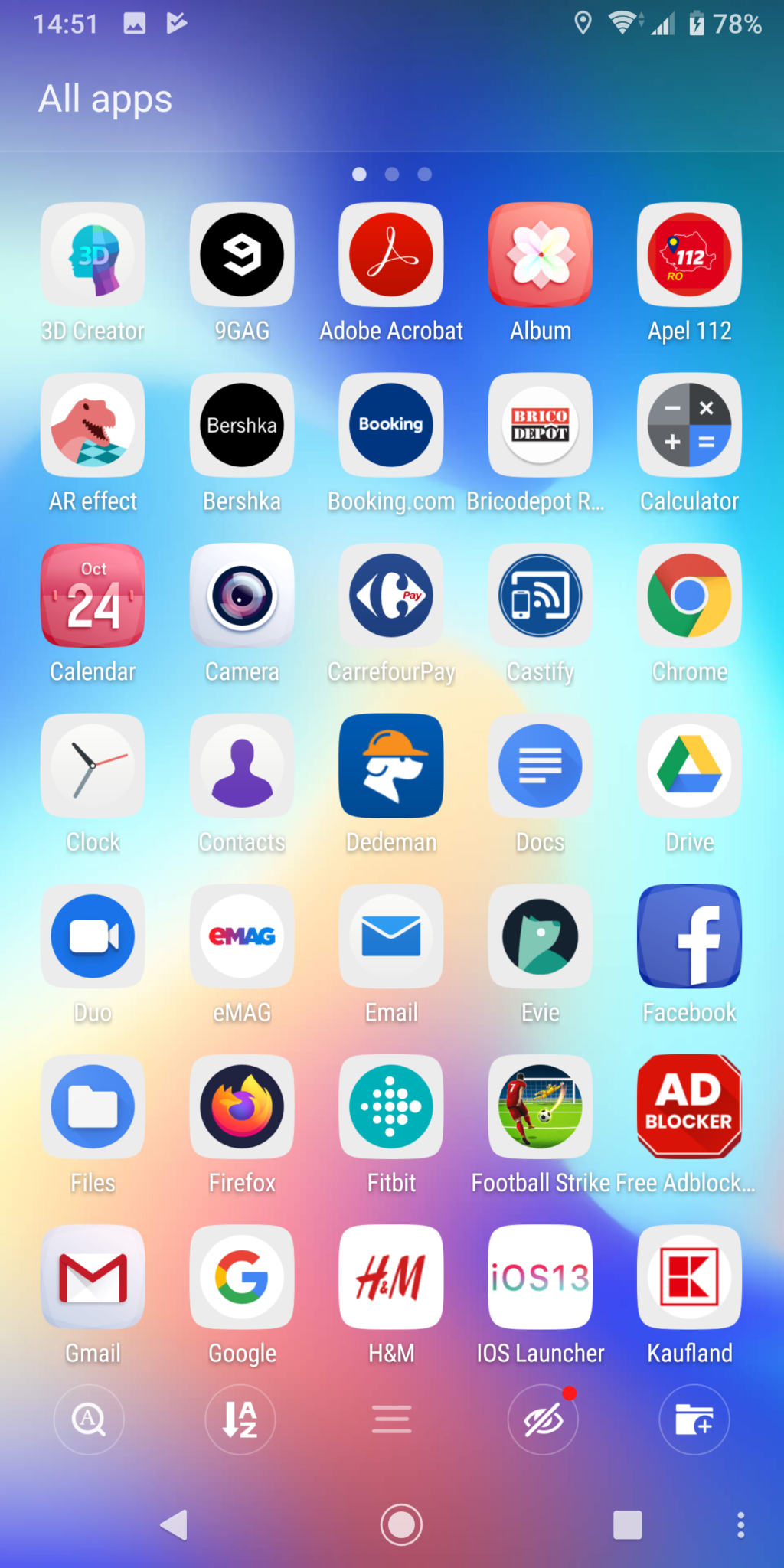Sort apps alphabetically with the A-Z icon
Image resolution: width=784 pixels, height=1568 pixels.
(x=240, y=1419)
